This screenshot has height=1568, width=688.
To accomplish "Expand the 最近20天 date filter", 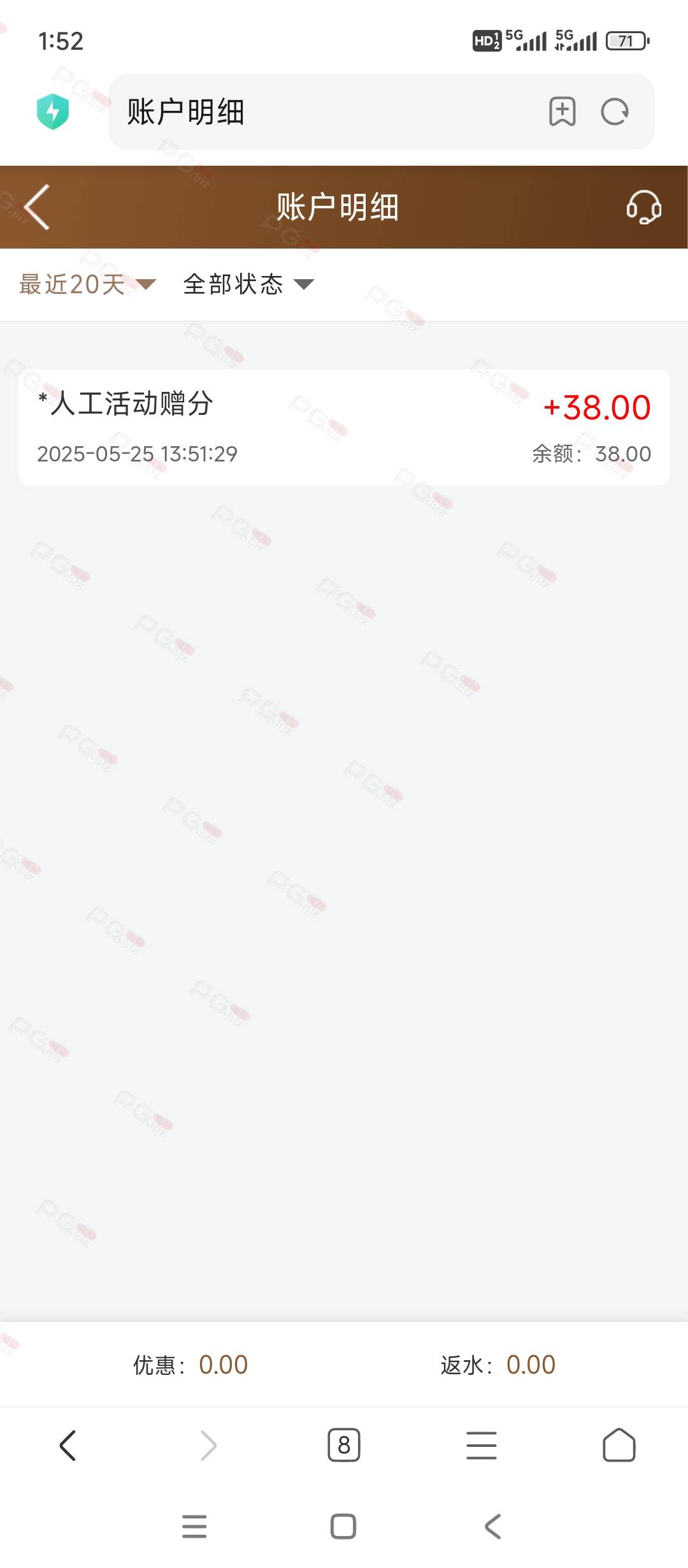I will pyautogui.click(x=87, y=284).
